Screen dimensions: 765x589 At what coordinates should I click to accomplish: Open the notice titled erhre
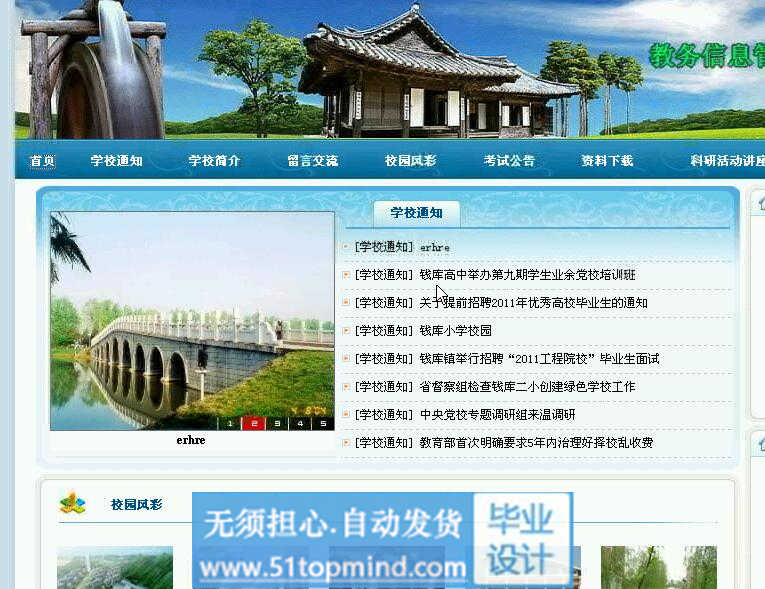click(x=434, y=247)
